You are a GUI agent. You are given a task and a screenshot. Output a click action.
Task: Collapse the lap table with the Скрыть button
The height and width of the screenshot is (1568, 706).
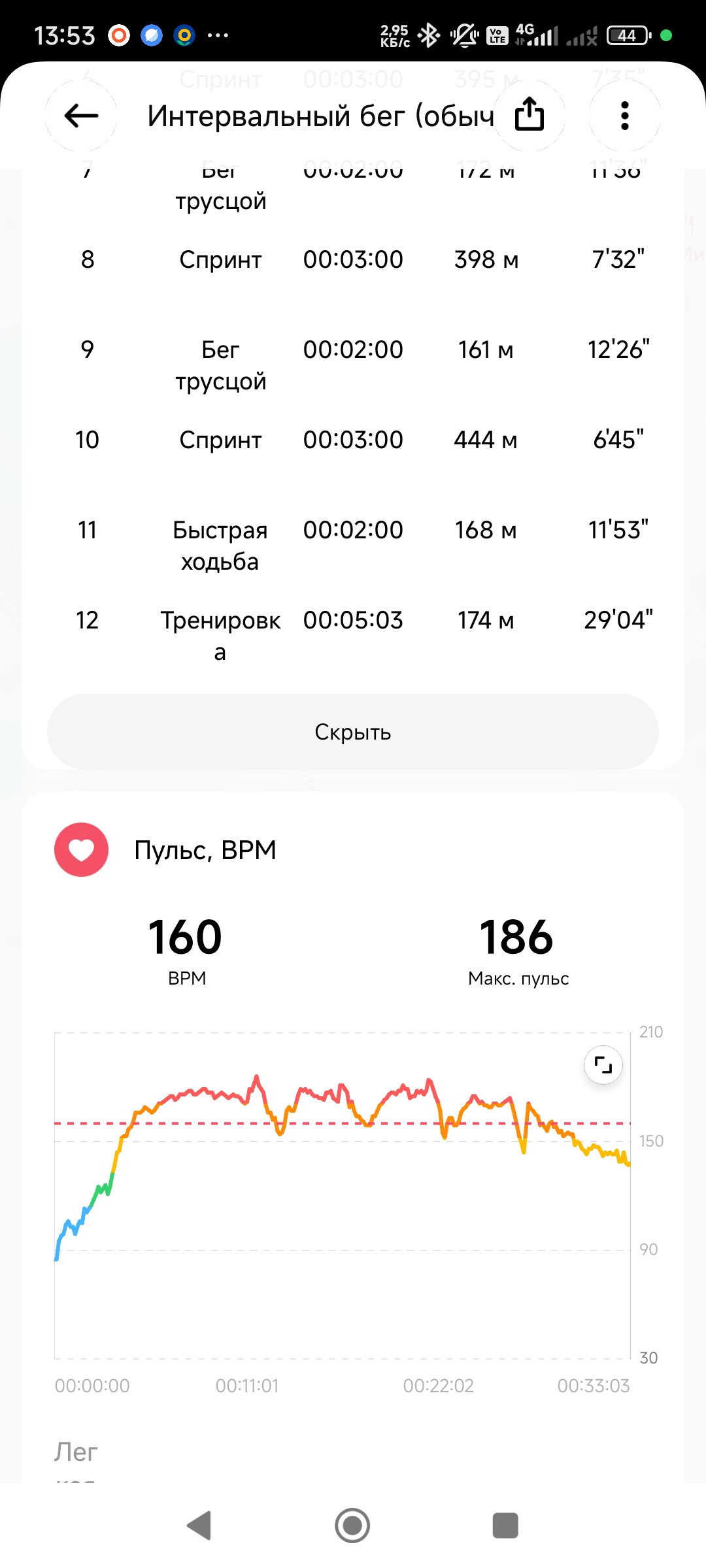(353, 732)
